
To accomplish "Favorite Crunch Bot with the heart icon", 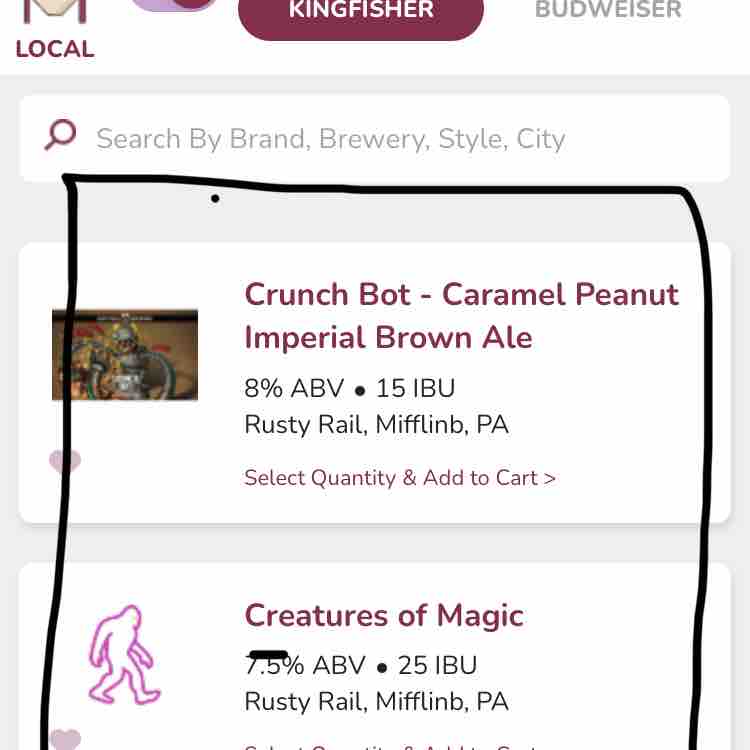I will point(65,461).
